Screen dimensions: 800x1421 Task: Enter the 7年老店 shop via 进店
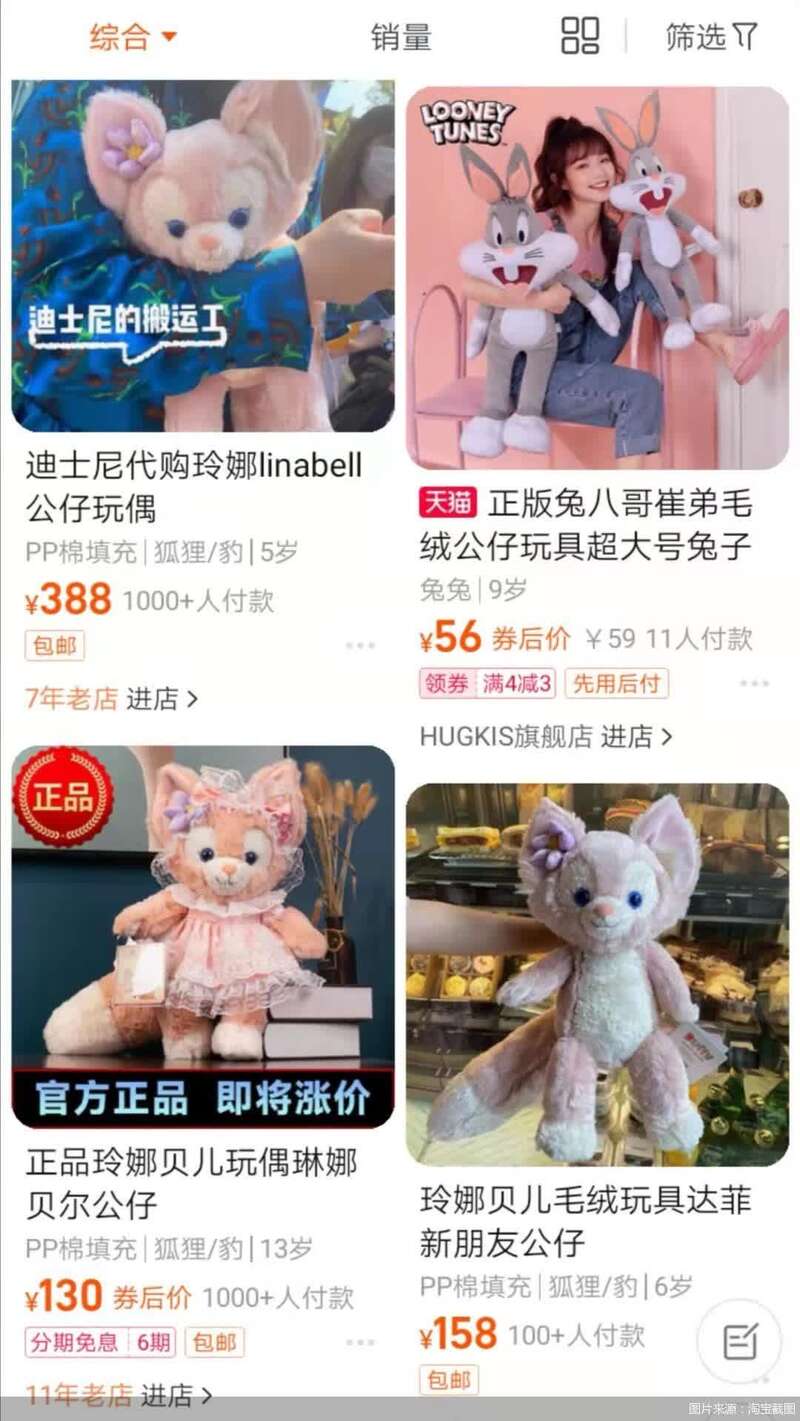tap(161, 698)
